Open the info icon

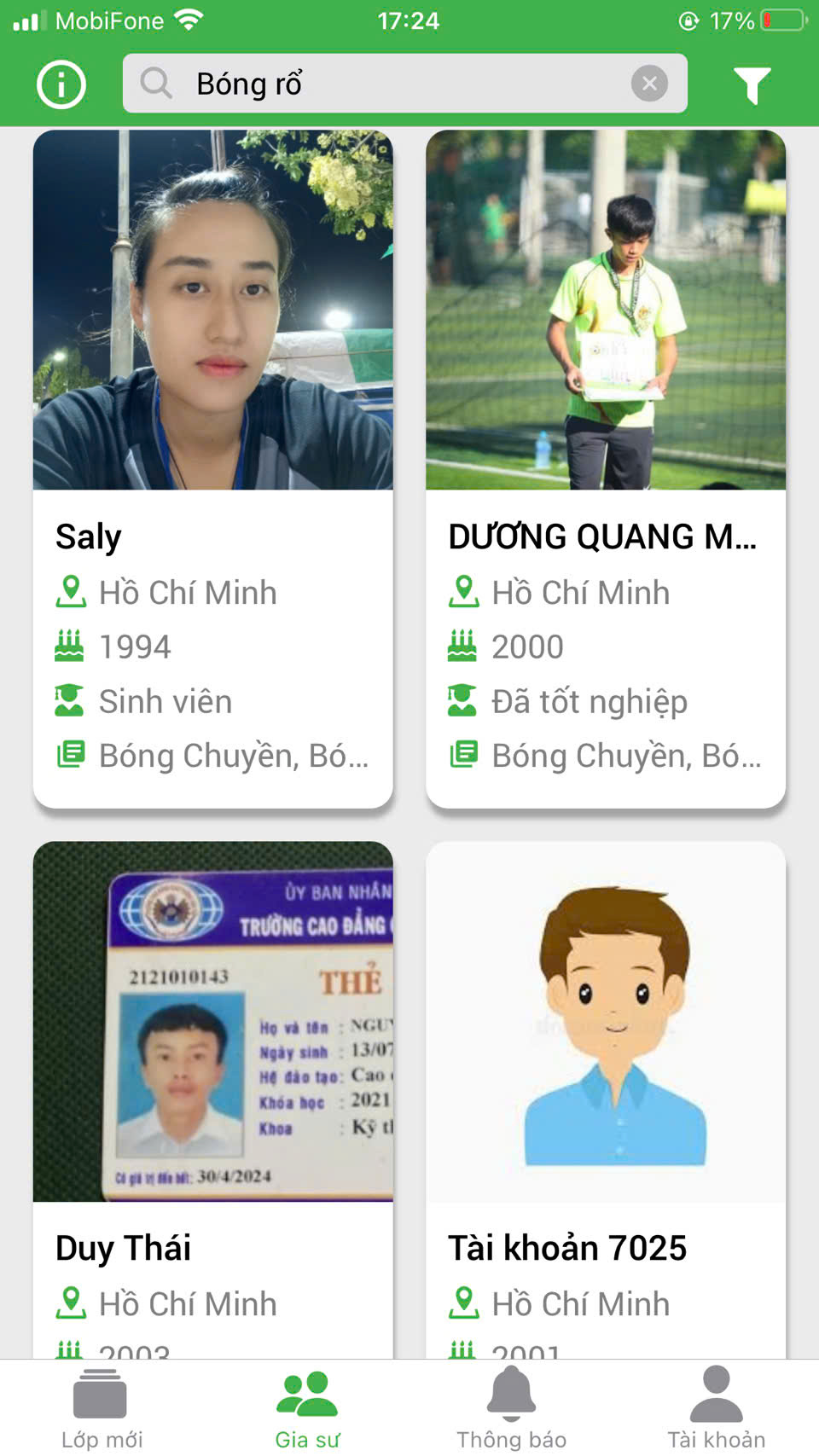61,84
